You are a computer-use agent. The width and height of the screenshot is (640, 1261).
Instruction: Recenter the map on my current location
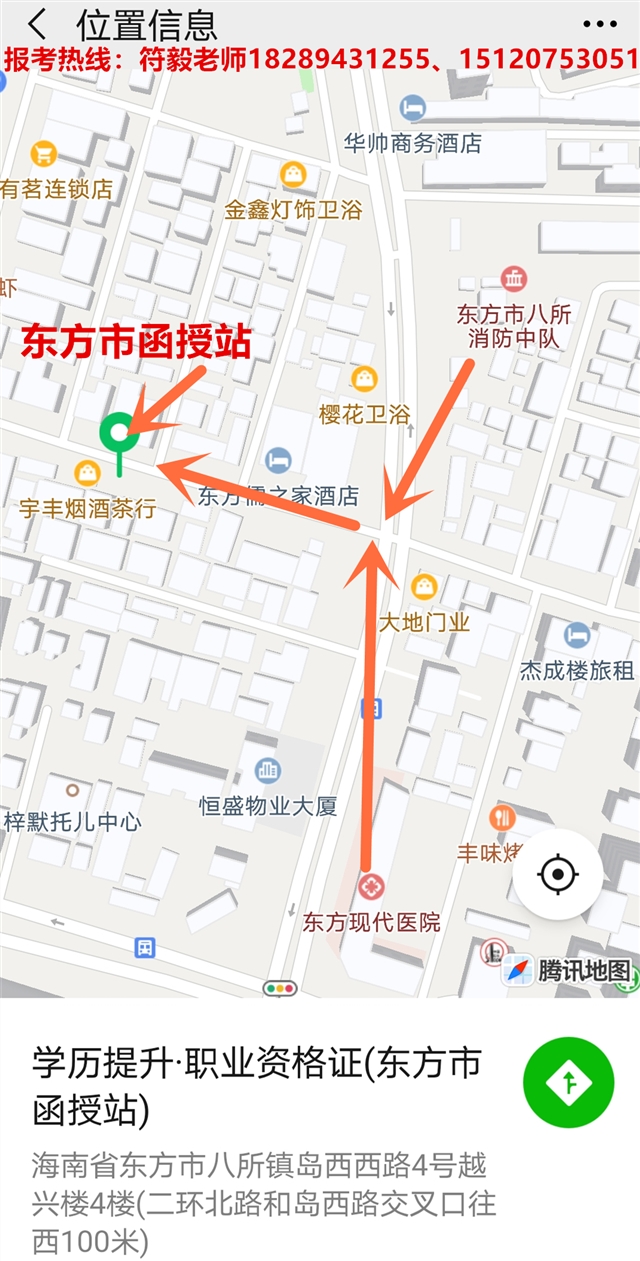[558, 875]
